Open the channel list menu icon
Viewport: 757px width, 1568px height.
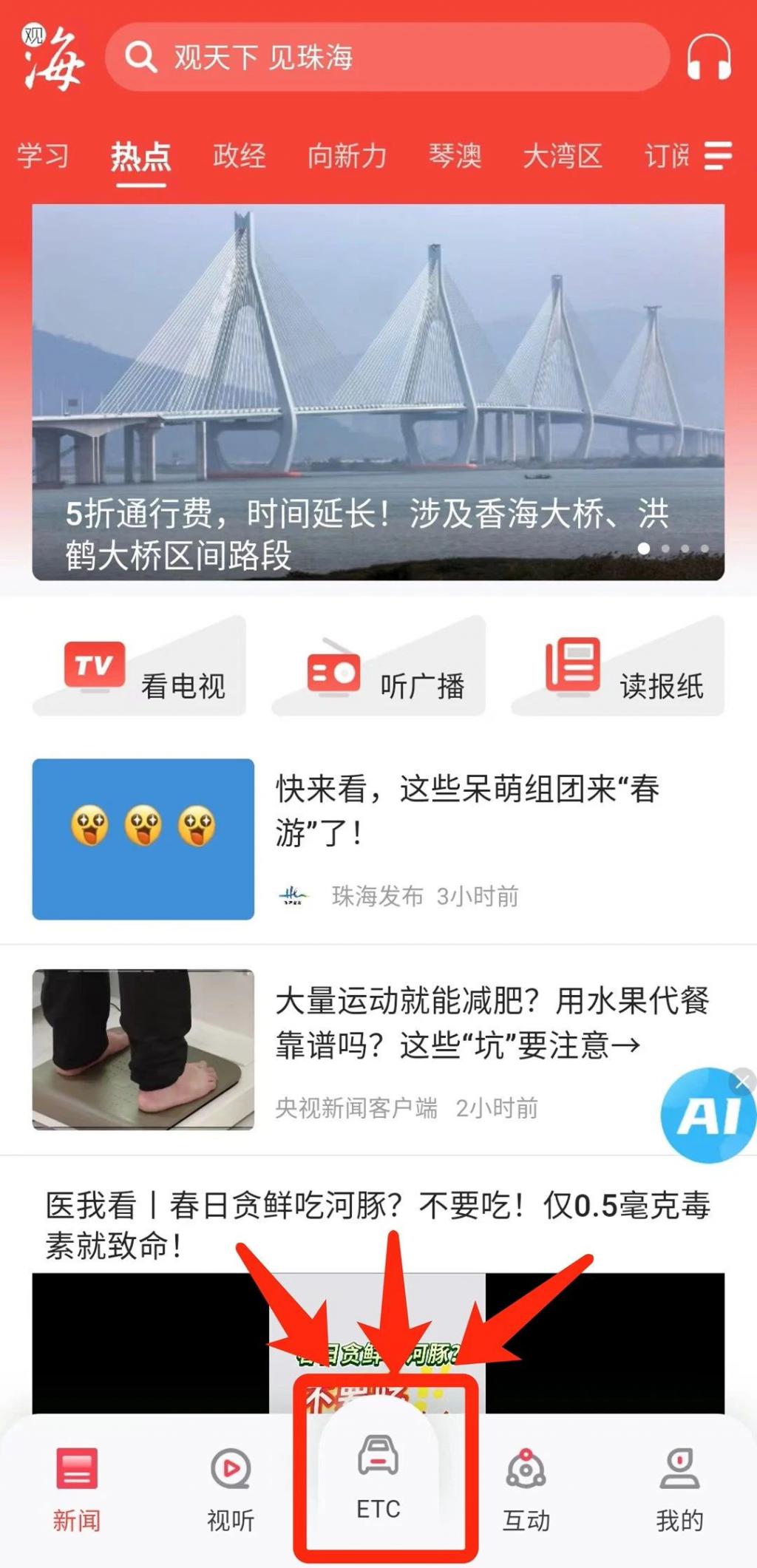click(717, 156)
